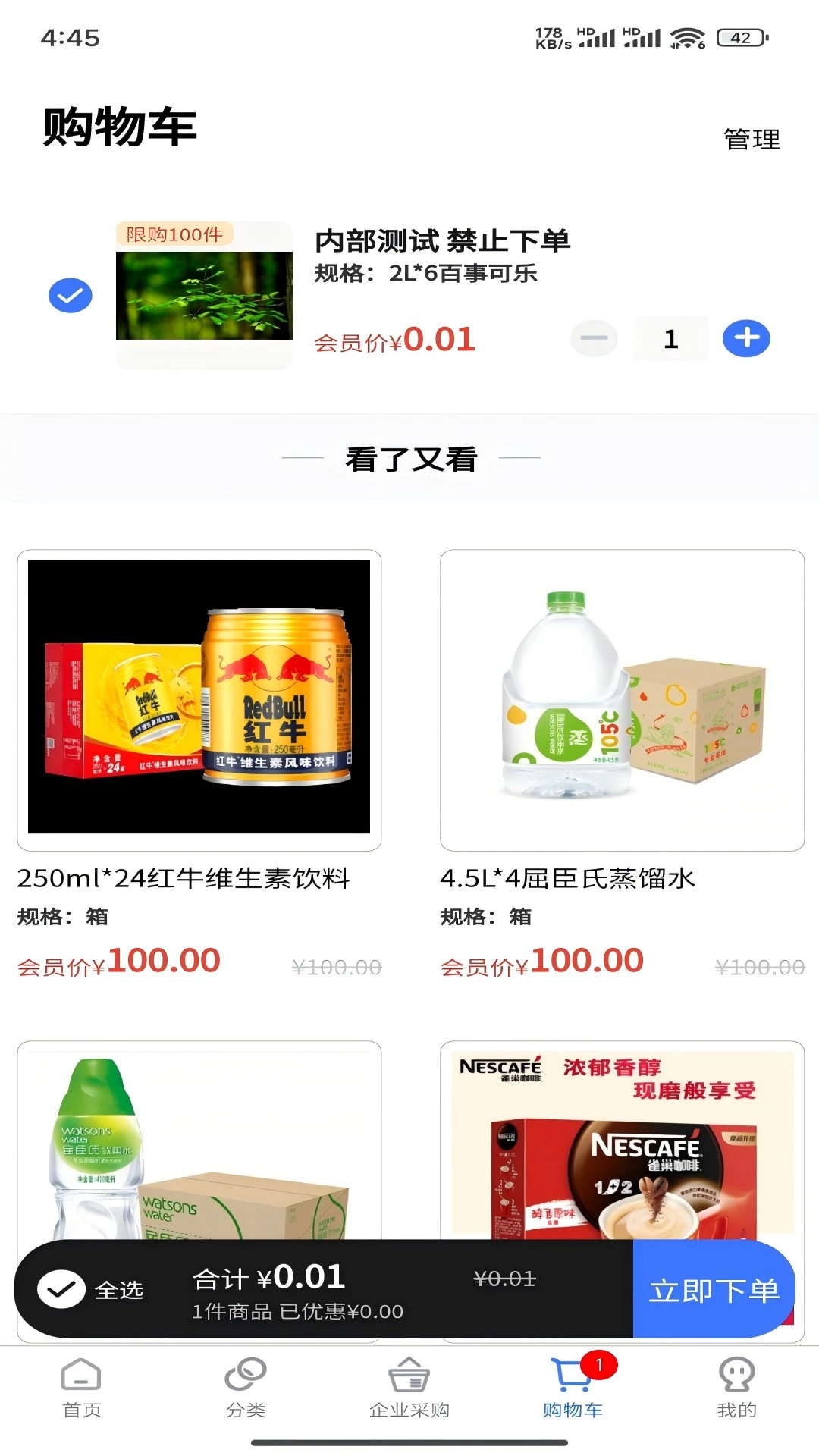Image resolution: width=819 pixels, height=1456 pixels.
Task: Switch to the 我的 tab
Action: coord(736,1388)
